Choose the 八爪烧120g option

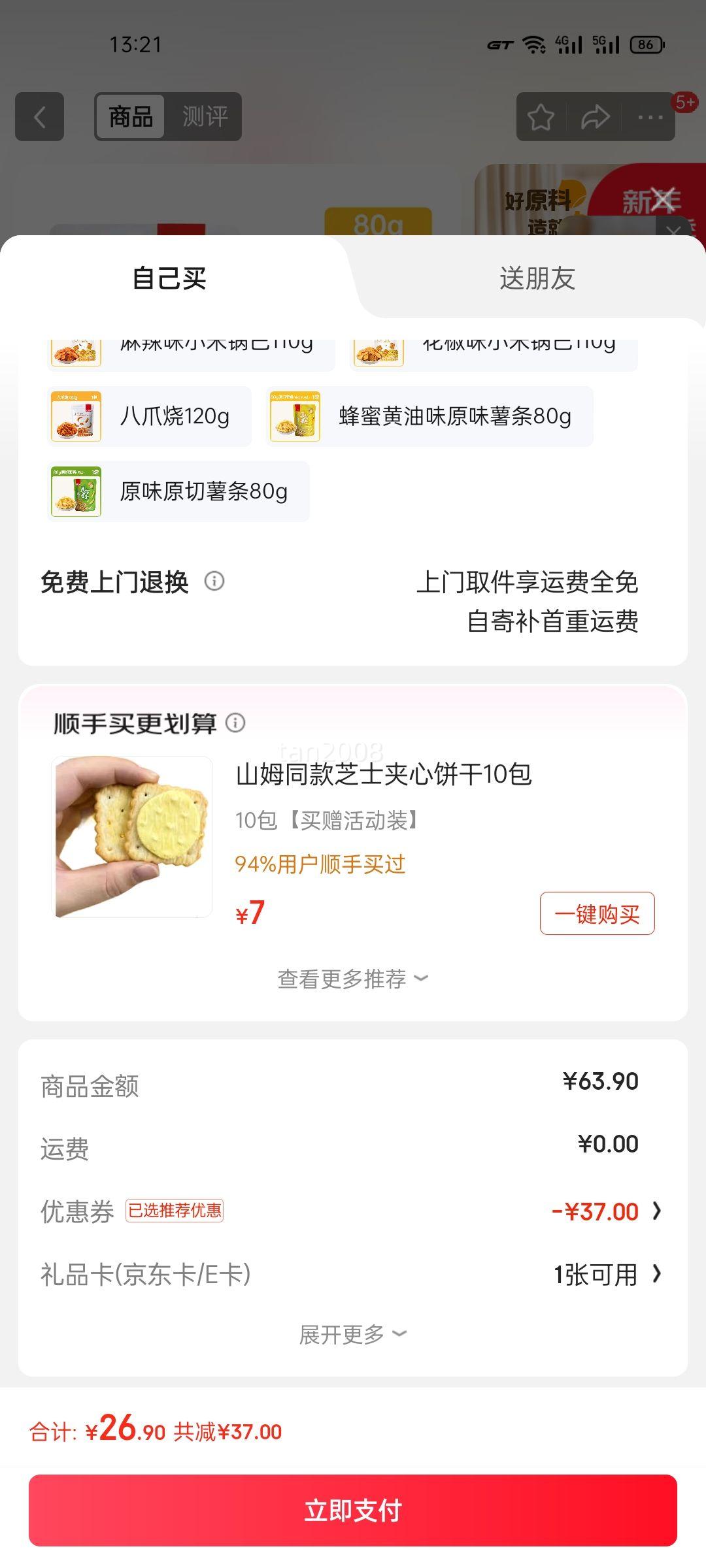click(x=150, y=416)
